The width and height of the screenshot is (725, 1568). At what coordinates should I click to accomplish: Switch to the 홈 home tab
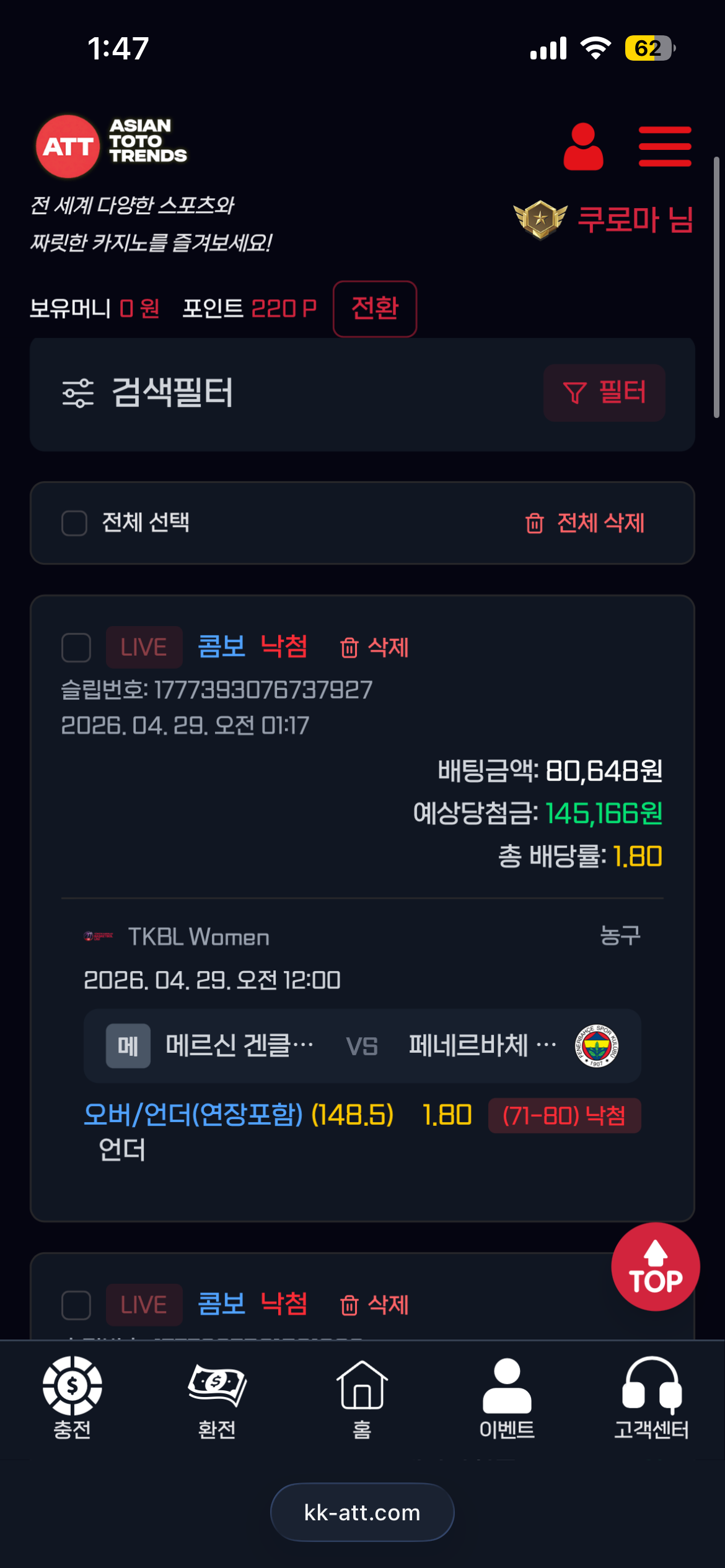362,1398
